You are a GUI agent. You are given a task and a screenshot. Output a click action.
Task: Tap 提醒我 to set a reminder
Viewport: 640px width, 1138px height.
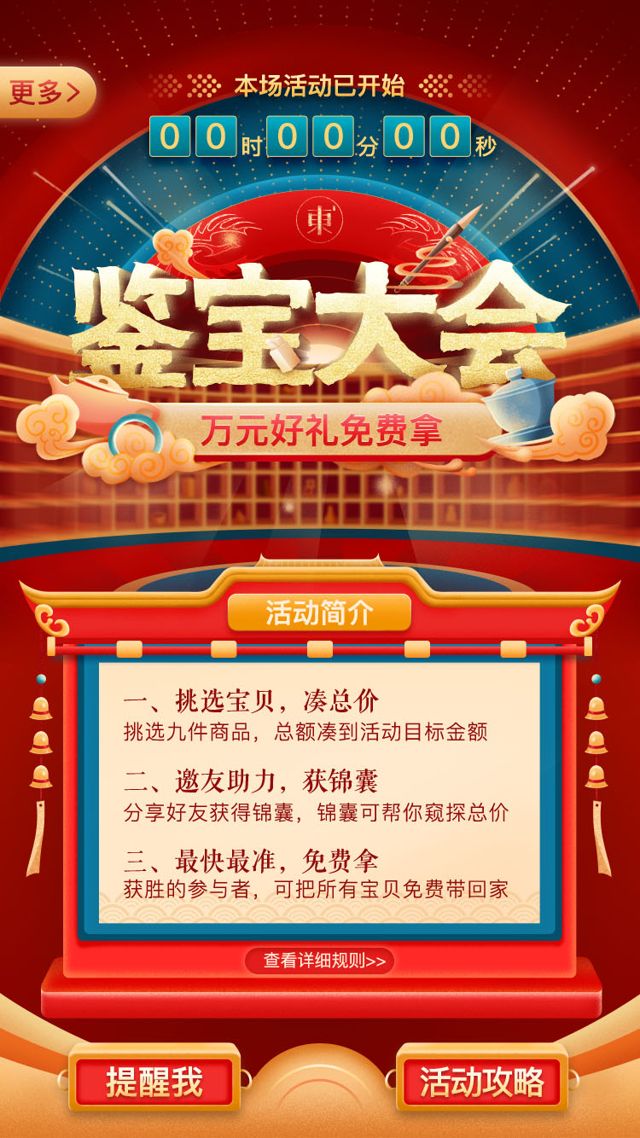tap(154, 1082)
